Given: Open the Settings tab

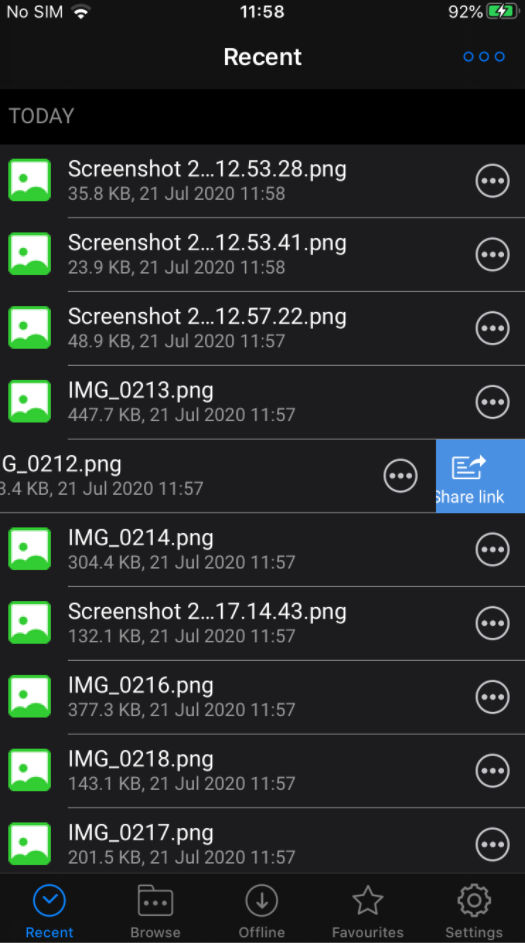Looking at the screenshot, I should [x=474, y=911].
